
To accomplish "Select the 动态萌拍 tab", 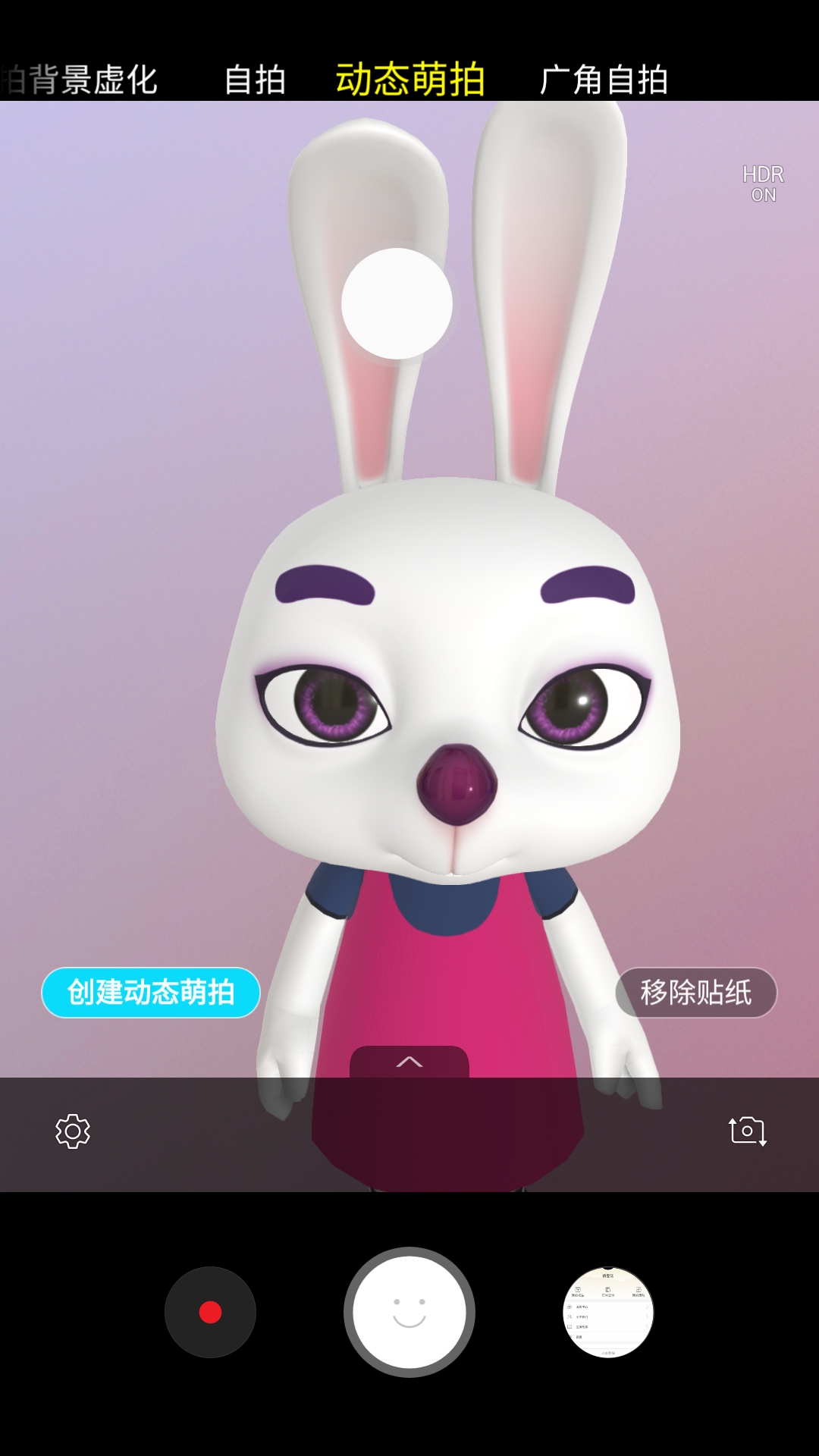I will tap(410, 80).
